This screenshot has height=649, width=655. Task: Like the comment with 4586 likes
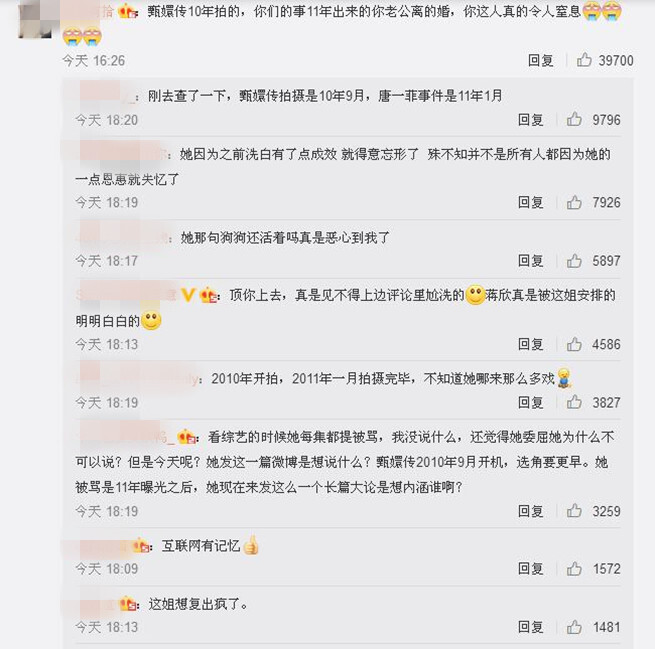[574, 344]
